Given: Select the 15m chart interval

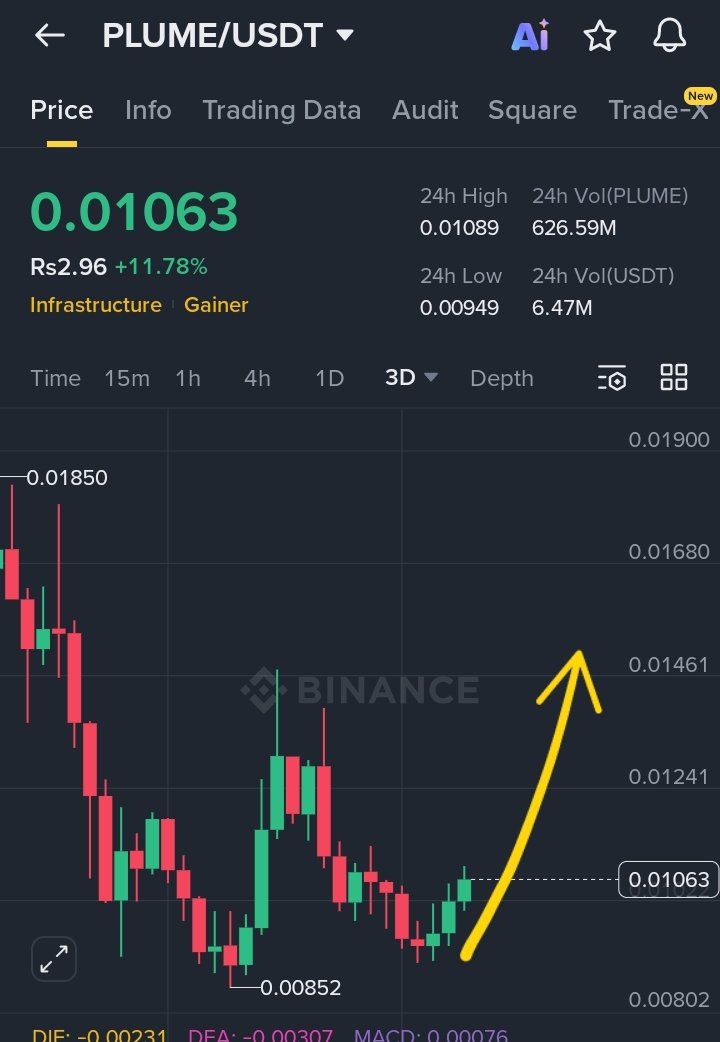Looking at the screenshot, I should click(x=127, y=378).
